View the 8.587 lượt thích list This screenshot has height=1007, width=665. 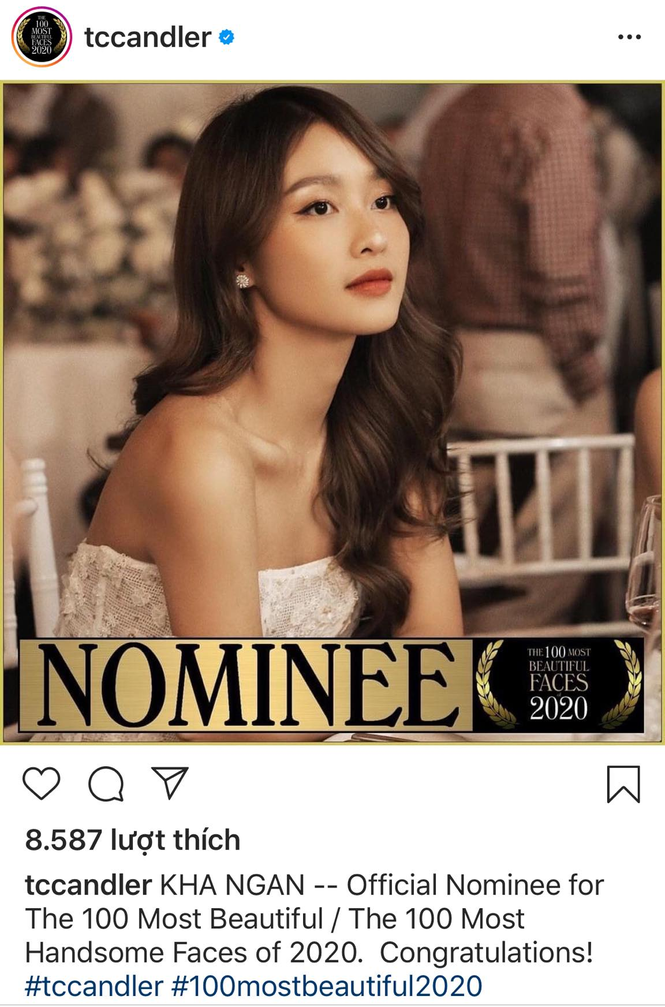point(133,839)
